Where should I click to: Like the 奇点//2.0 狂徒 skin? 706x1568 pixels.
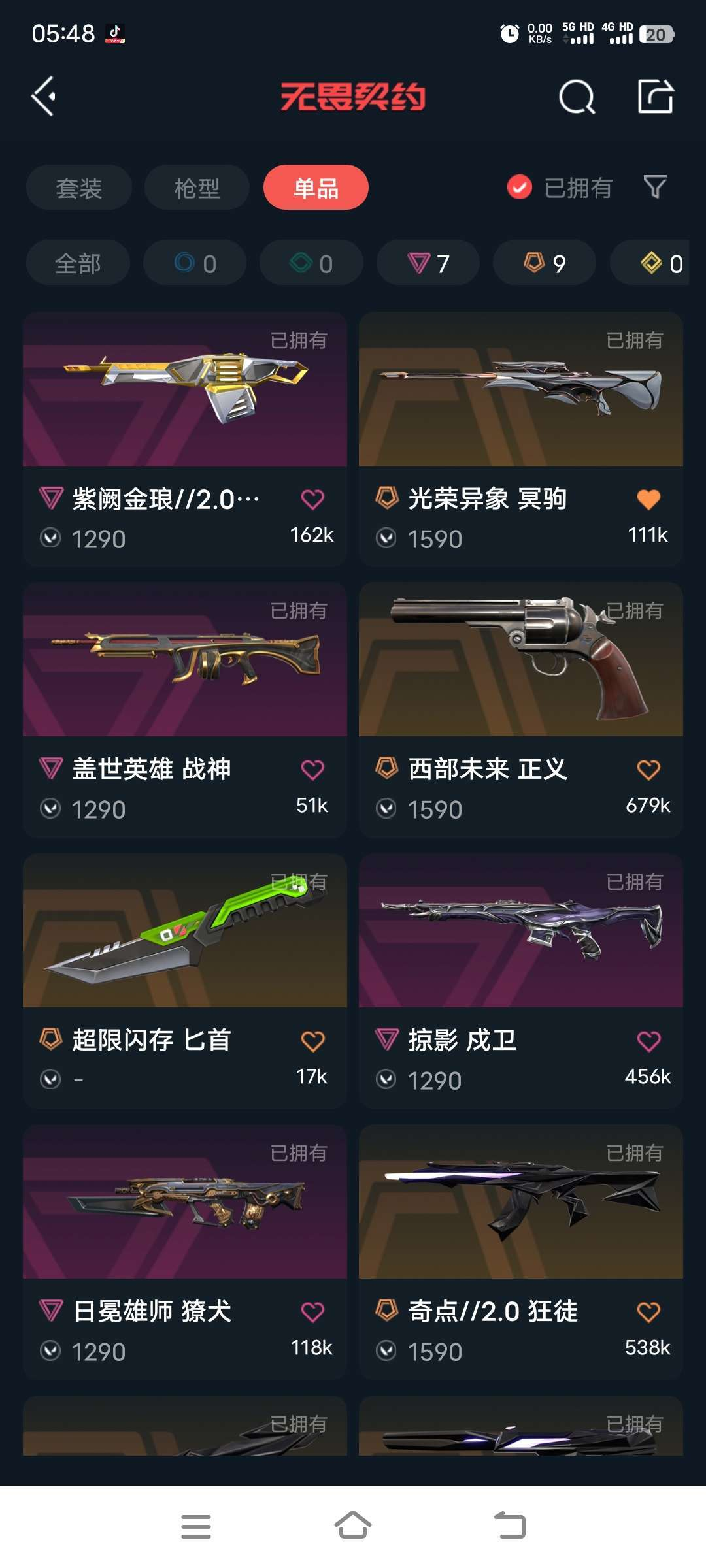(x=648, y=1312)
